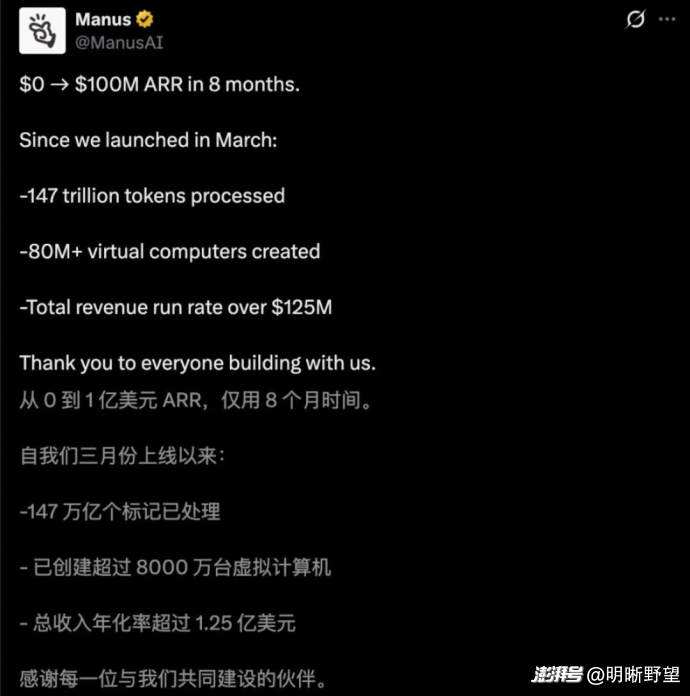Viewport: 690px width, 696px height.
Task: Open the overflow menu on Manus's post
Action: pyautogui.click(x=667, y=19)
